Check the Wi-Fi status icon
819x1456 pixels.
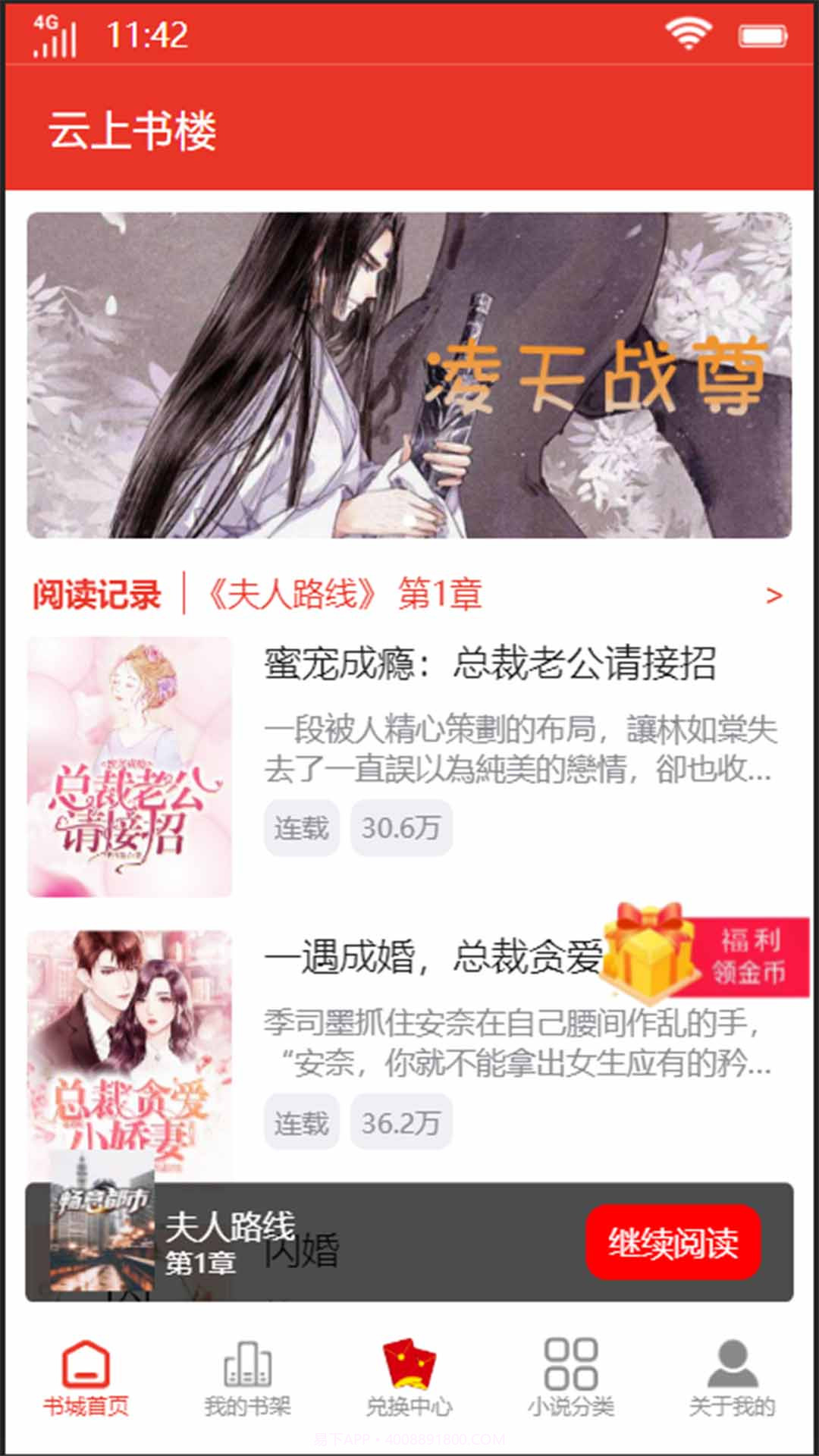pyautogui.click(x=686, y=33)
